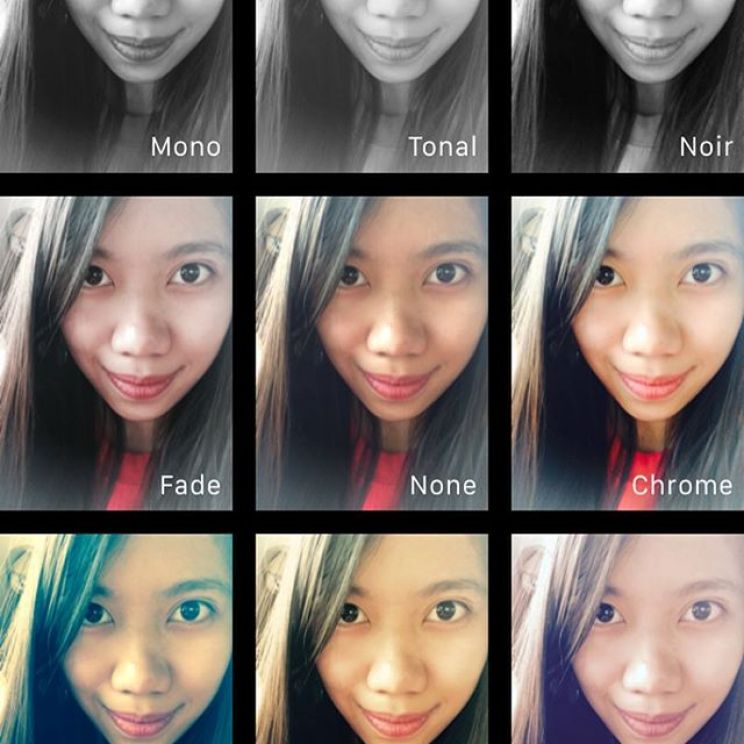This screenshot has width=744, height=744.
Task: Pick the pale pinkish filter preview
Action: tap(628, 640)
